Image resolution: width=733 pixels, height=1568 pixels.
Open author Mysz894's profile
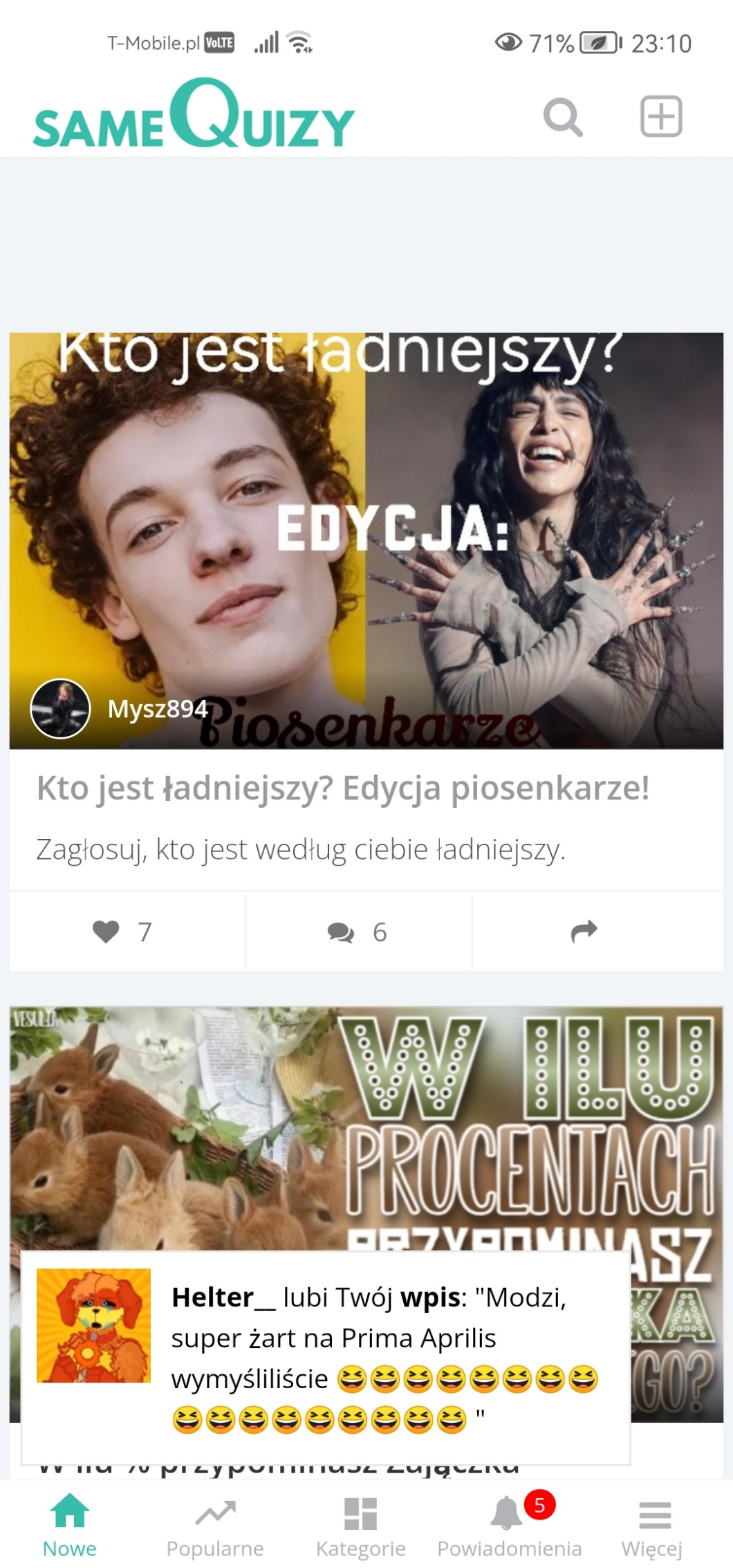pyautogui.click(x=157, y=708)
